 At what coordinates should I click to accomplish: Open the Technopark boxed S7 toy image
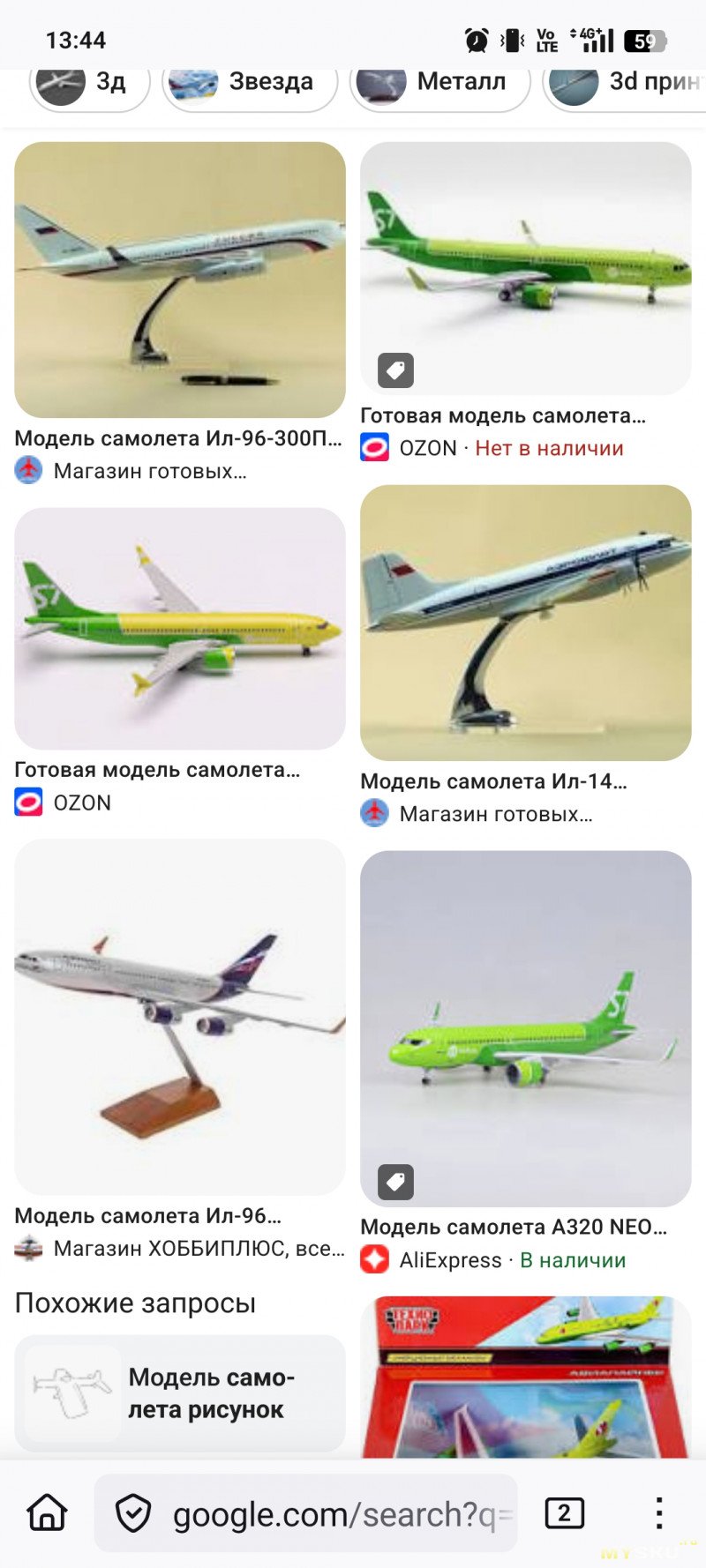[526, 1374]
